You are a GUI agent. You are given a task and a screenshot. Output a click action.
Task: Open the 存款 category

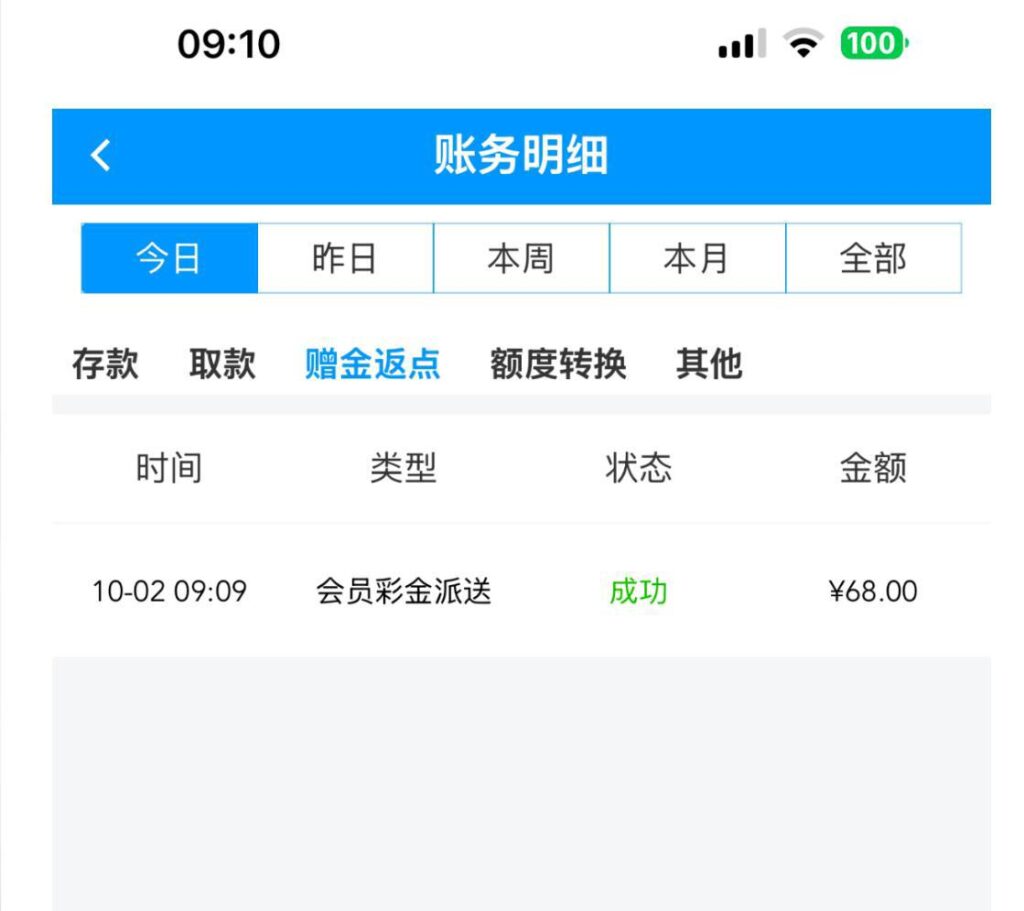click(x=105, y=364)
